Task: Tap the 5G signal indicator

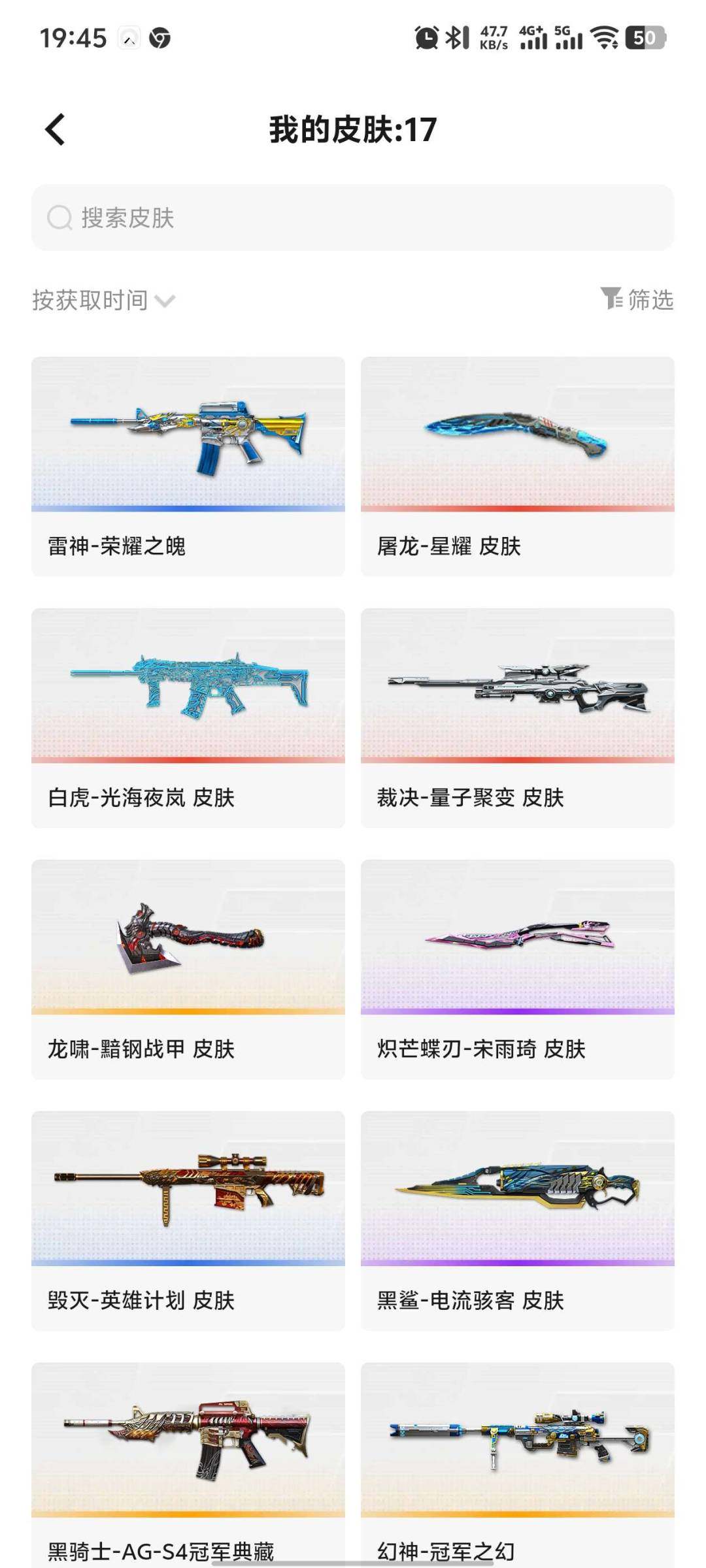Action: tap(568, 39)
